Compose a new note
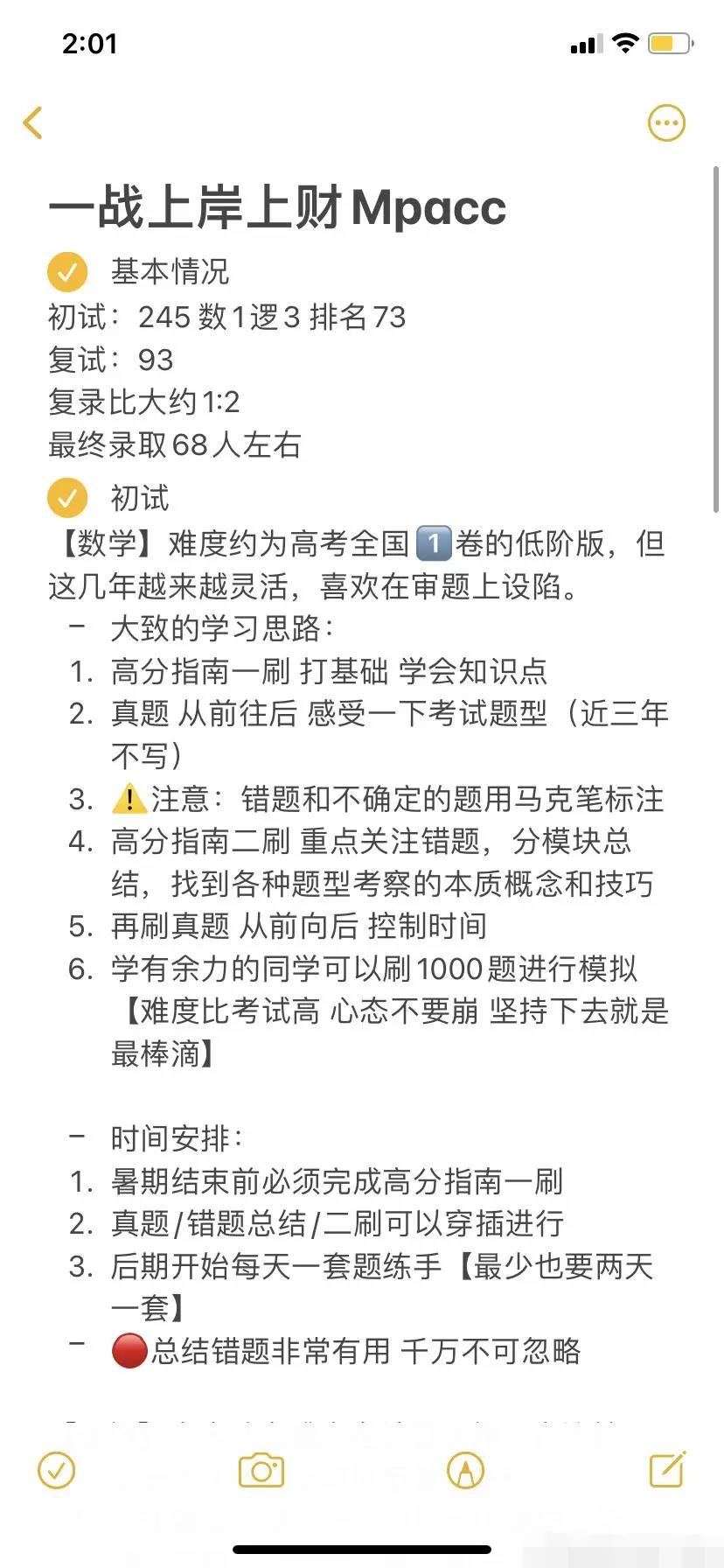This screenshot has width=724, height=1568. pyautogui.click(x=667, y=1469)
